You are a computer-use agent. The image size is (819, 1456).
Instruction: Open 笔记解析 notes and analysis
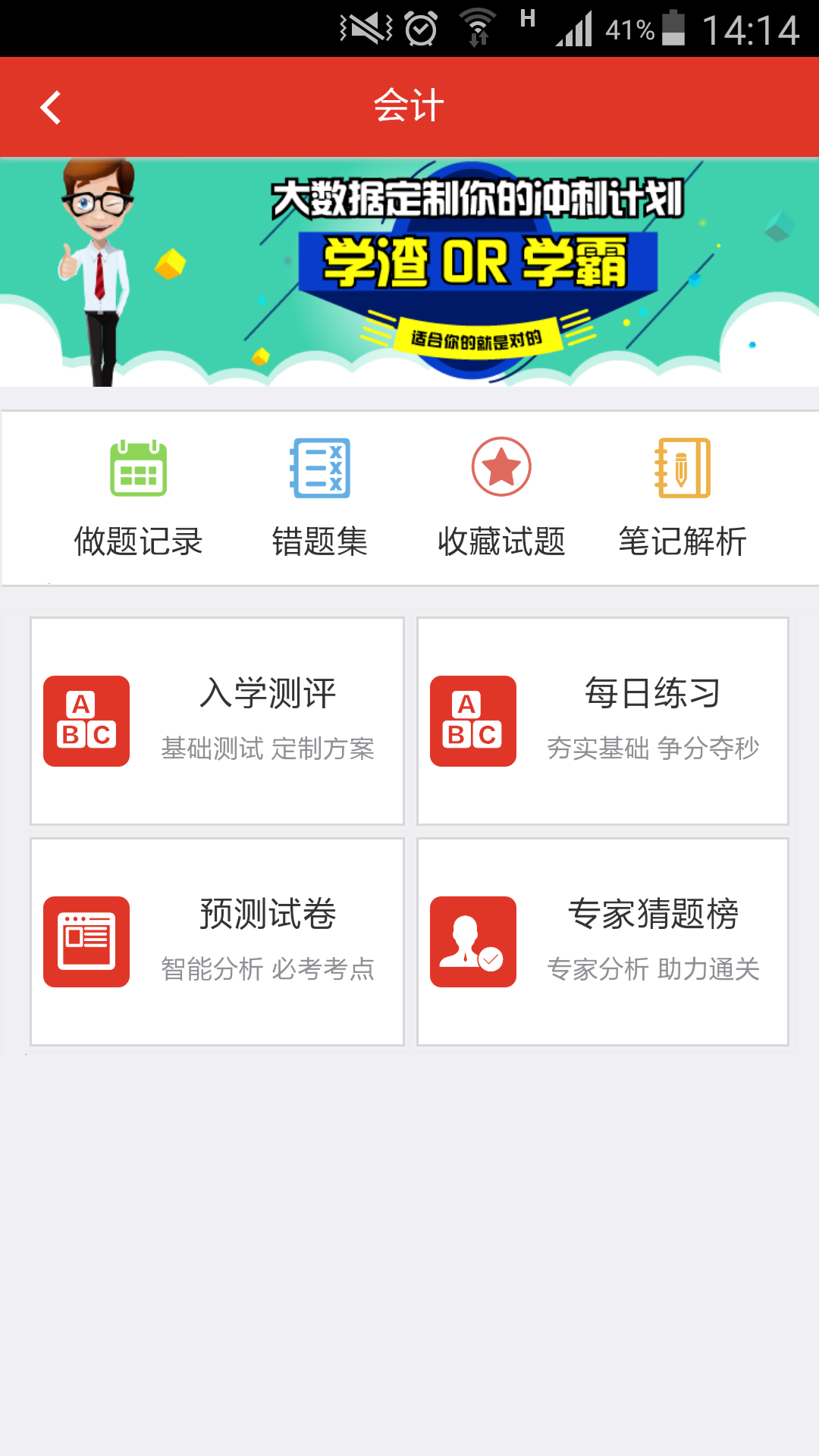pos(682,498)
